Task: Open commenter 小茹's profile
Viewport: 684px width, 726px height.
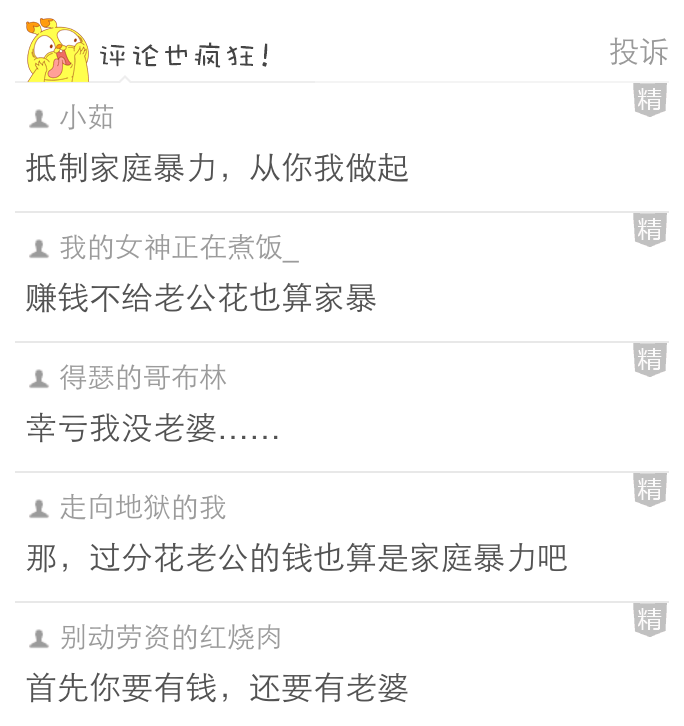Action: tap(86, 118)
